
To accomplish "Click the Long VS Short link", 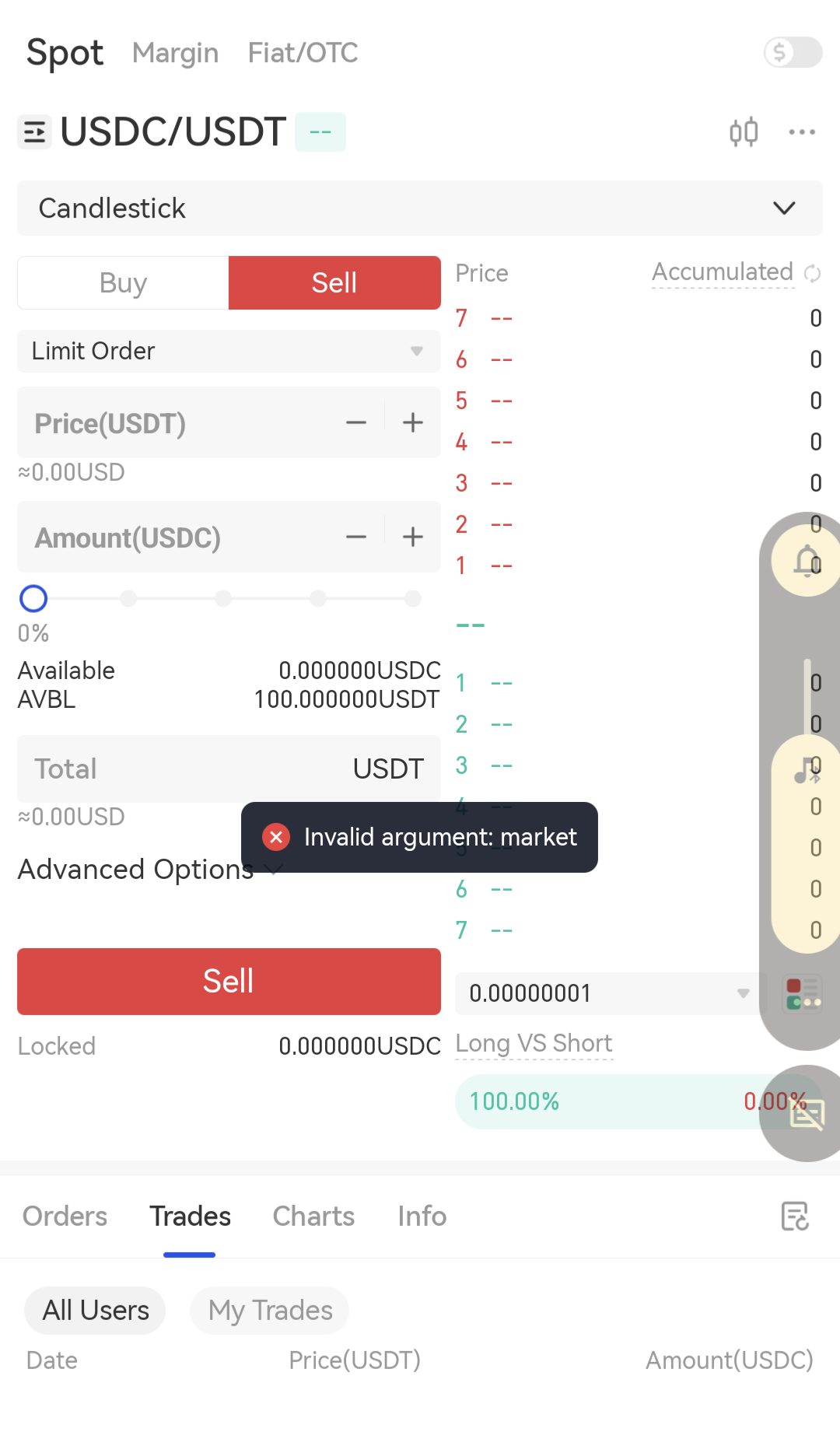I will pyautogui.click(x=533, y=1043).
